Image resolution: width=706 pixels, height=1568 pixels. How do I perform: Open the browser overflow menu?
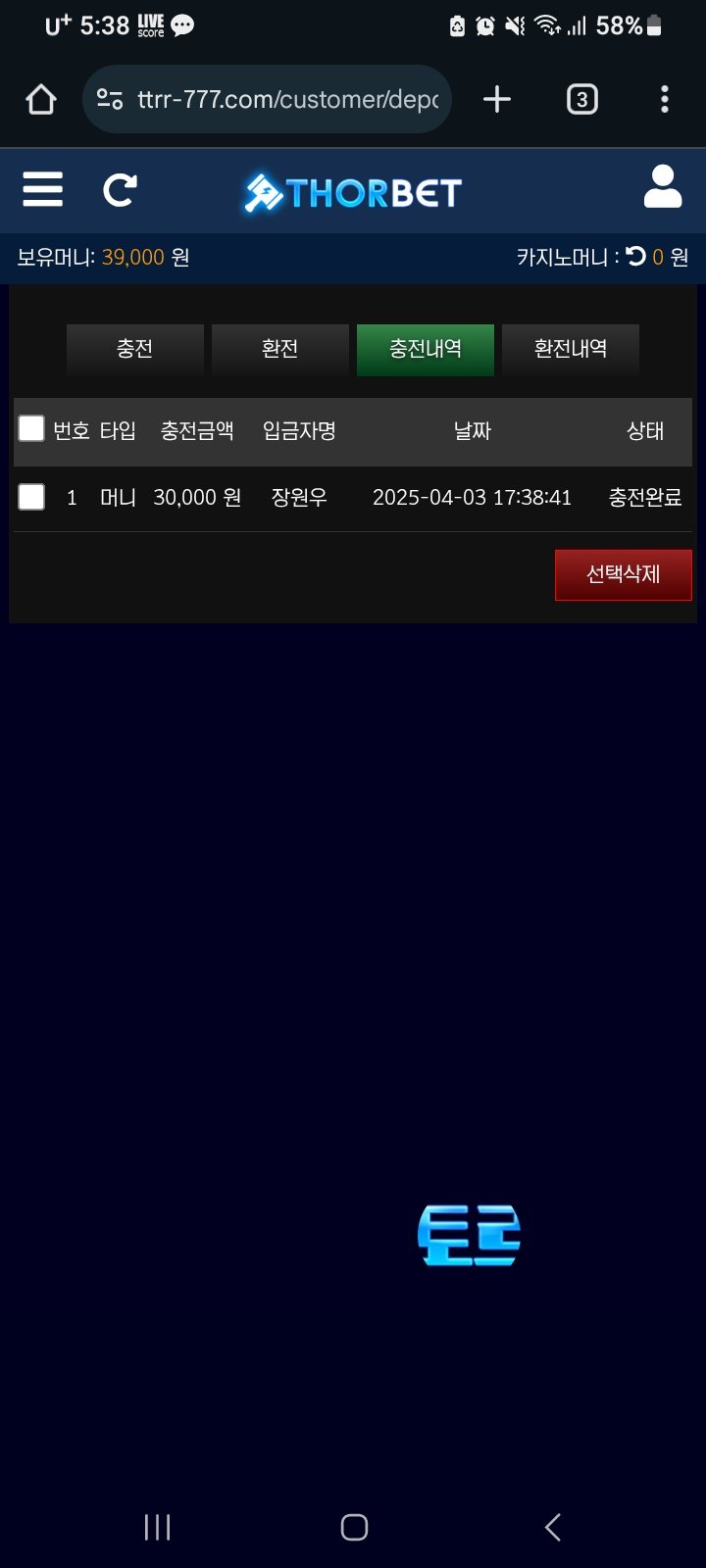tap(664, 99)
